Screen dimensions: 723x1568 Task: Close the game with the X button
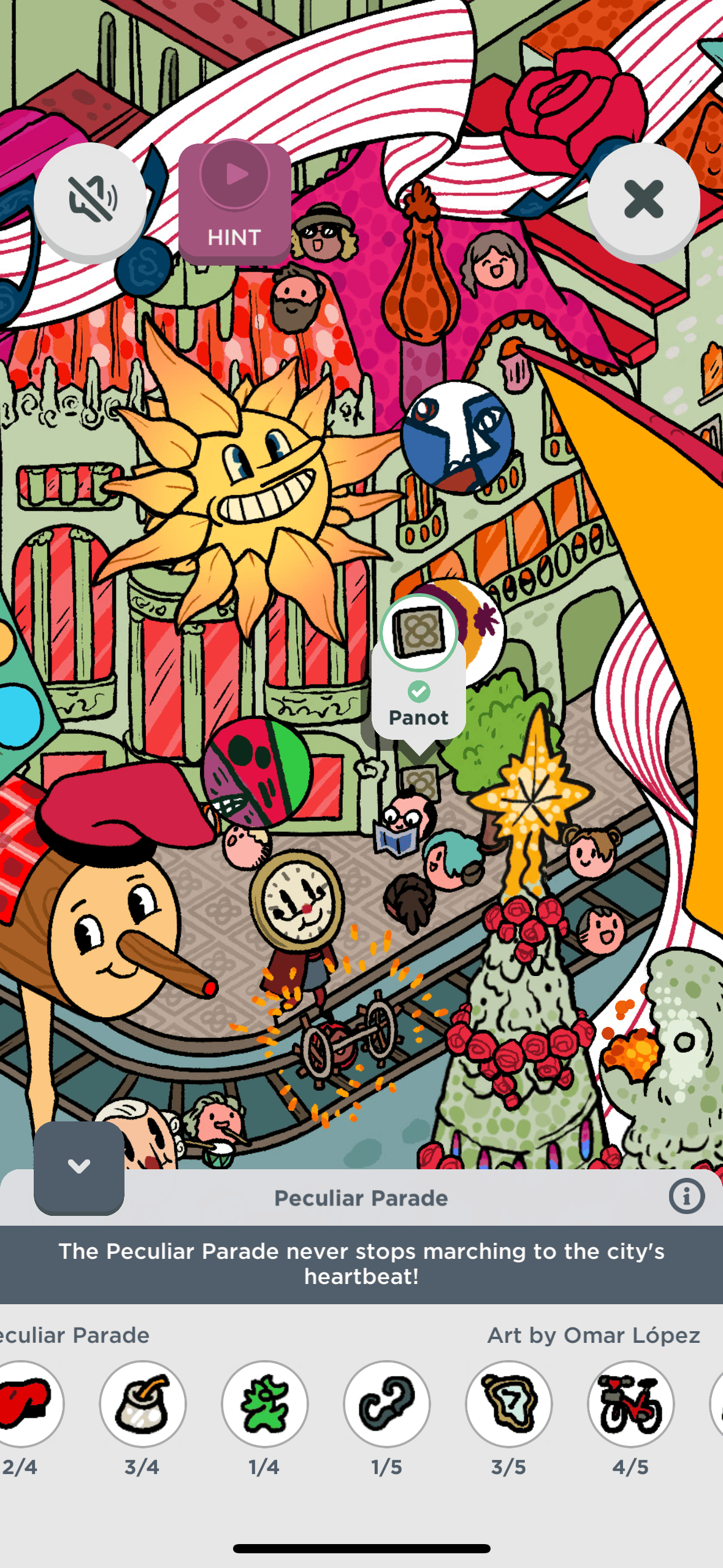643,200
